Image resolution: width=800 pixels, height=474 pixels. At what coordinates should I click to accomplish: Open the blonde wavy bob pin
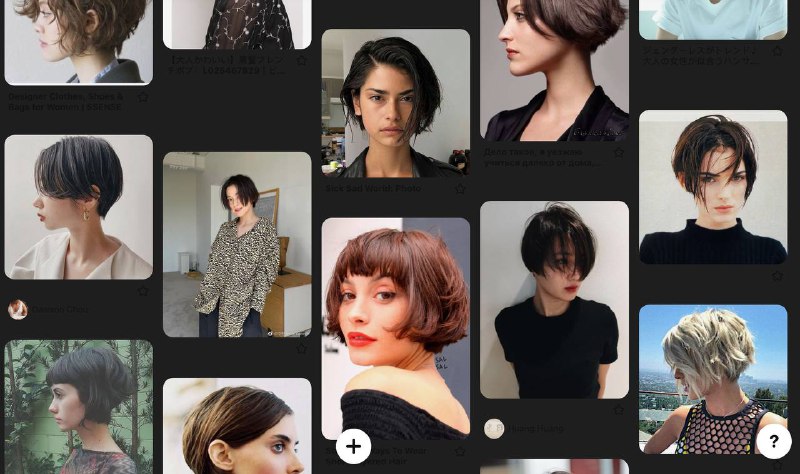click(x=713, y=379)
